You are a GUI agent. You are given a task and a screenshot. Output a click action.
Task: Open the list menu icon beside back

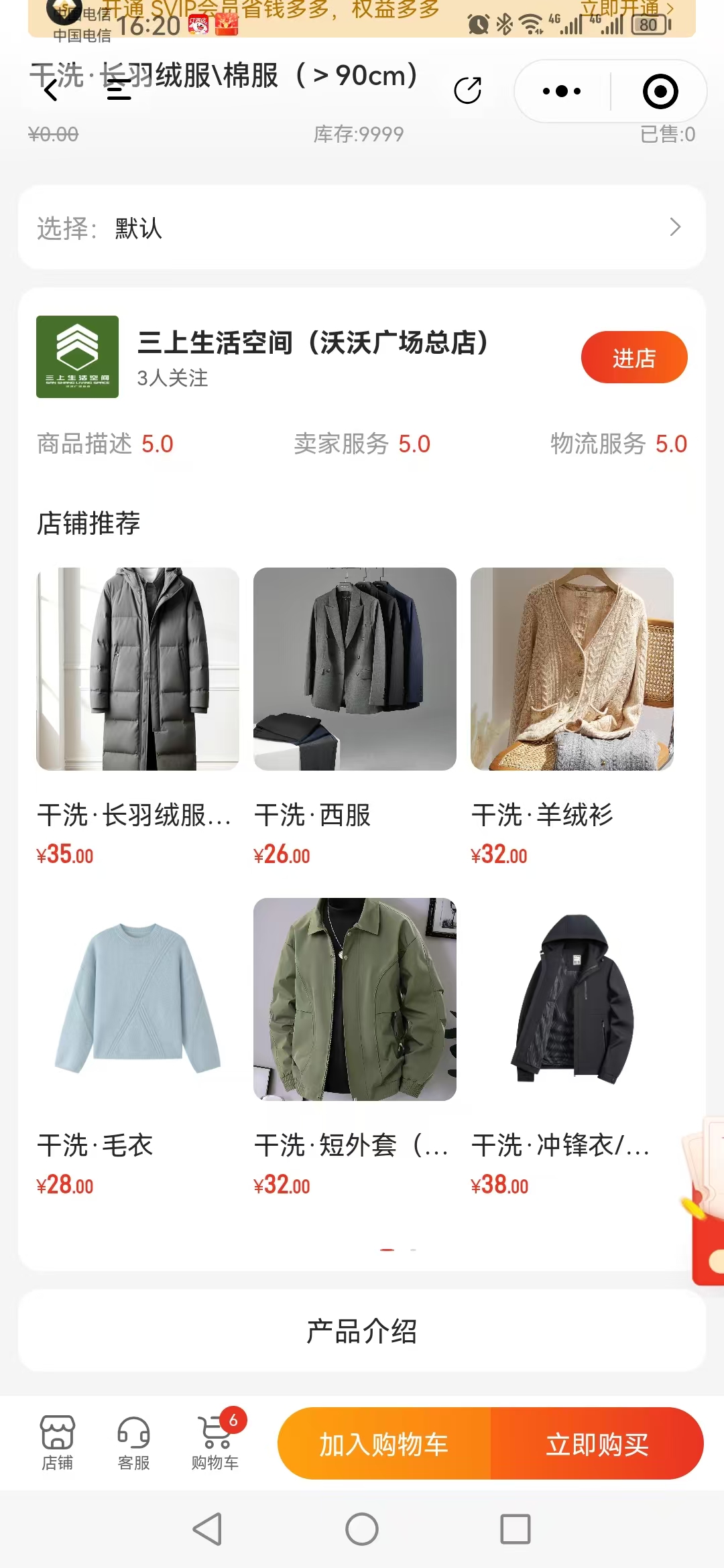[119, 90]
